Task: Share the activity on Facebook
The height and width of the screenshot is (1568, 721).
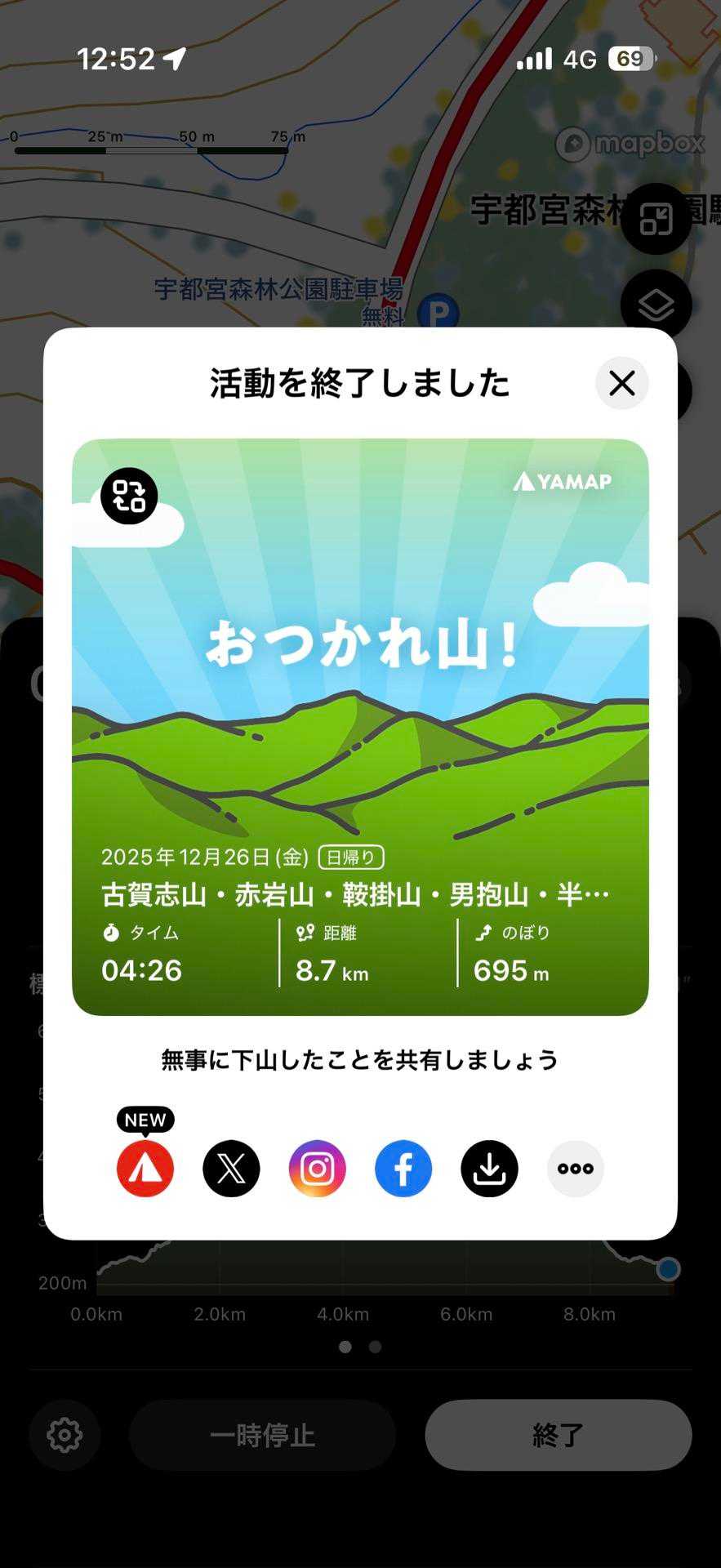Action: 403,1169
